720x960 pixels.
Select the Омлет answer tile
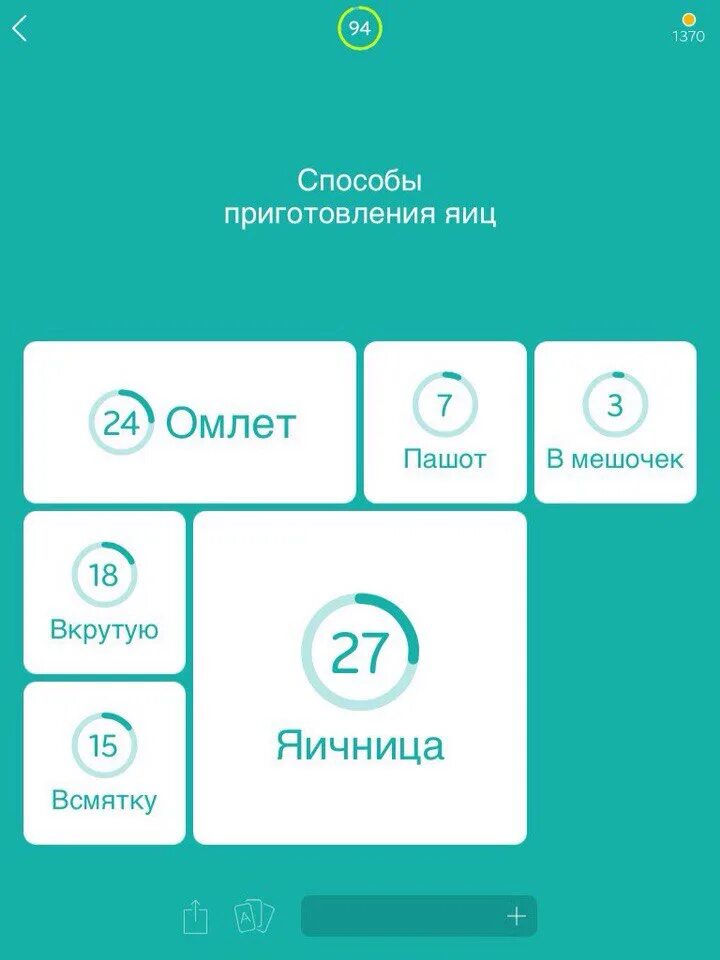tap(190, 422)
